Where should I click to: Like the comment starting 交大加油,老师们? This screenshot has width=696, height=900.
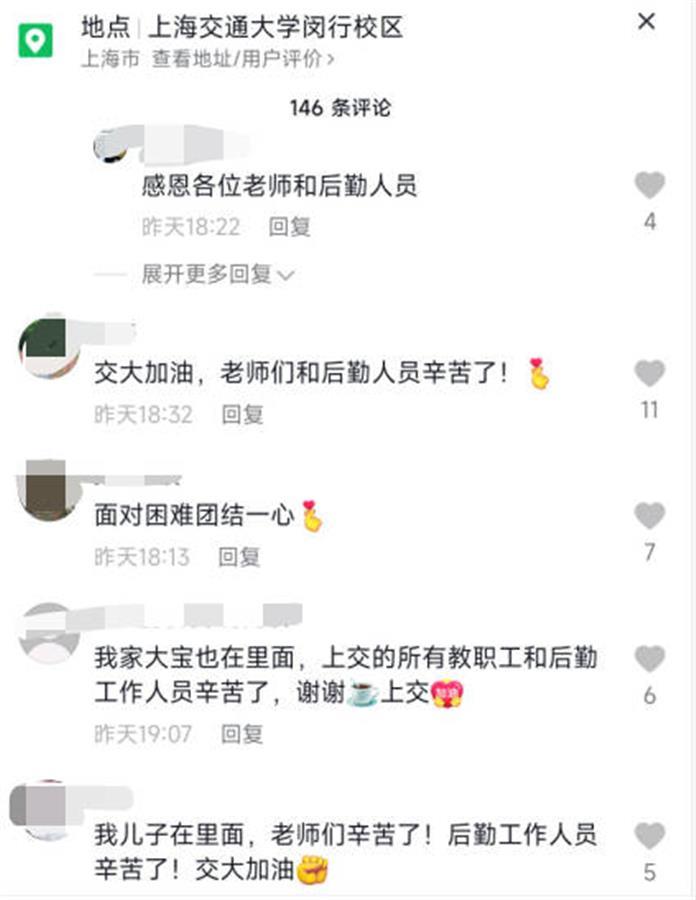(650, 374)
